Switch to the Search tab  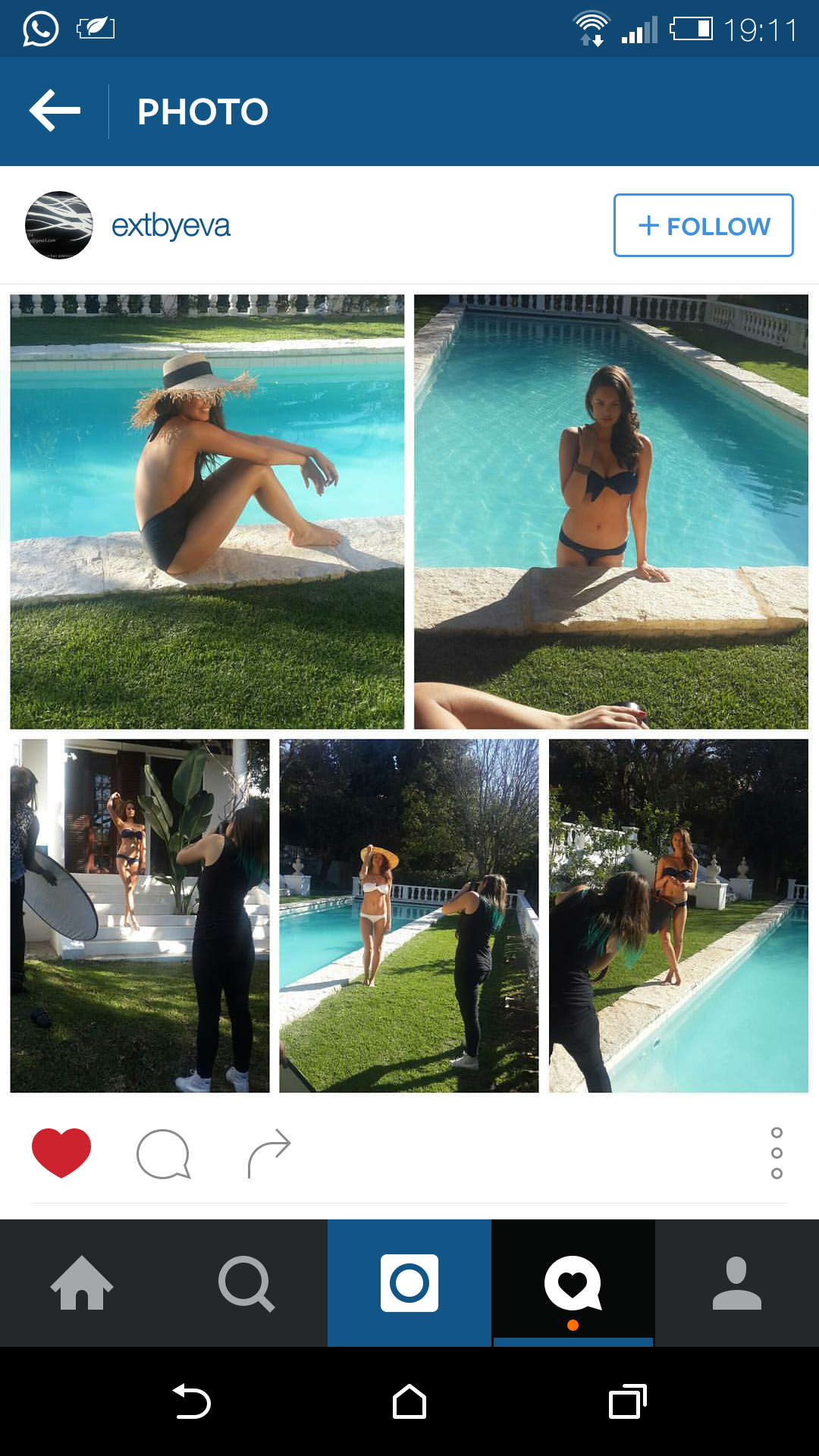pos(246,1283)
